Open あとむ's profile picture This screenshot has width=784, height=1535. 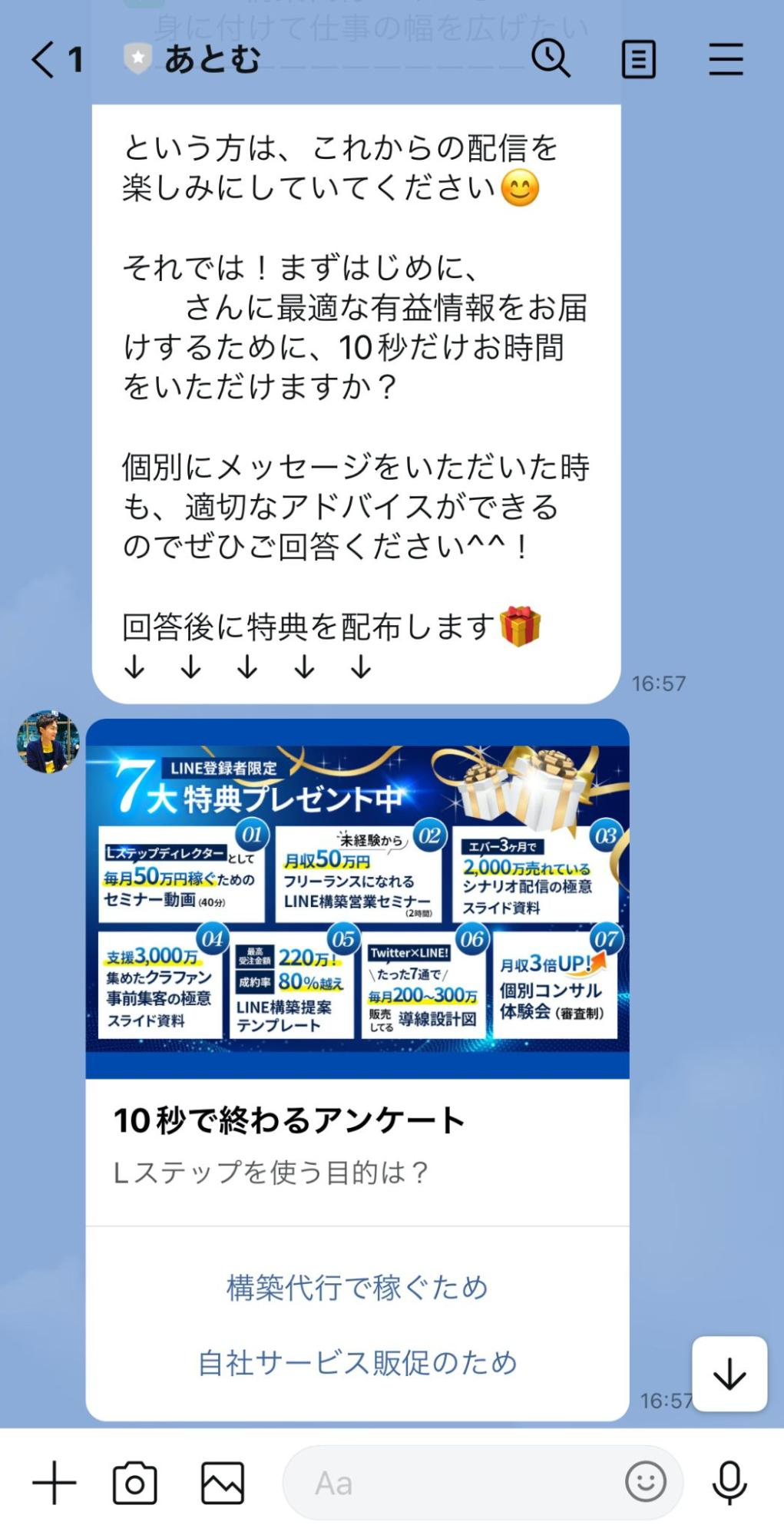point(49,741)
